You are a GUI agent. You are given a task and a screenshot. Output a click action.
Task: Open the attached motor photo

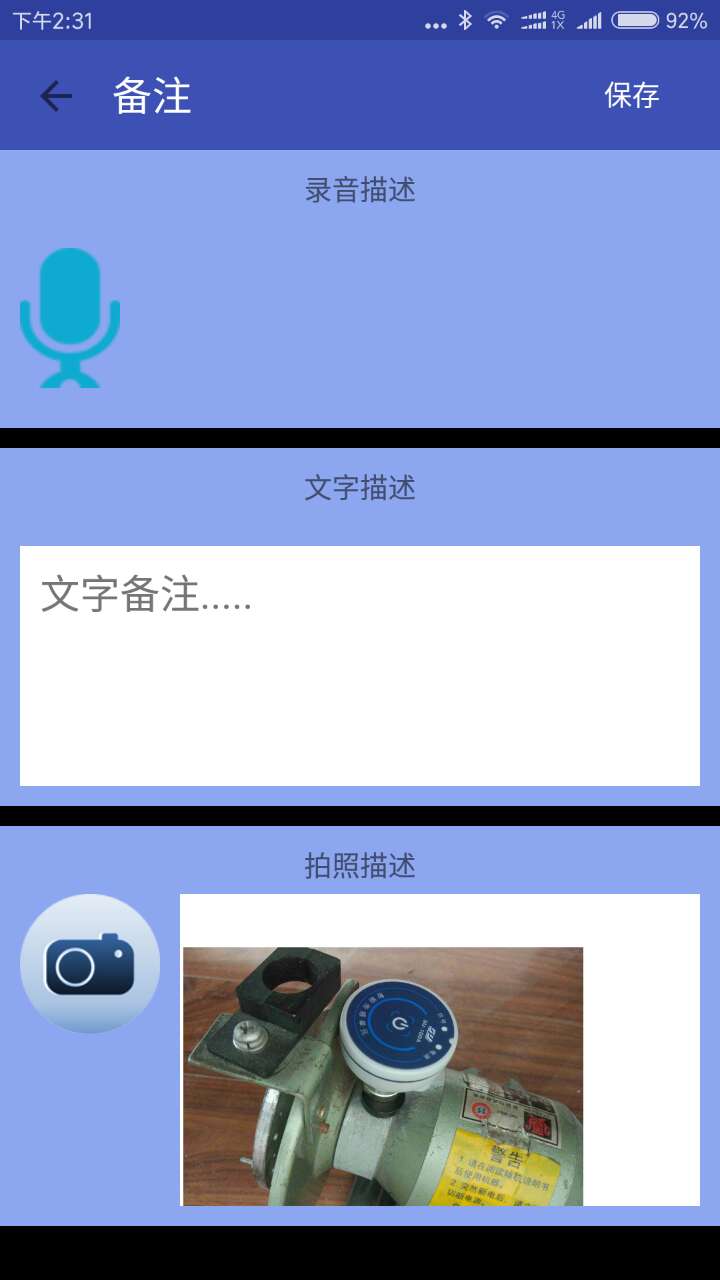click(x=383, y=1075)
